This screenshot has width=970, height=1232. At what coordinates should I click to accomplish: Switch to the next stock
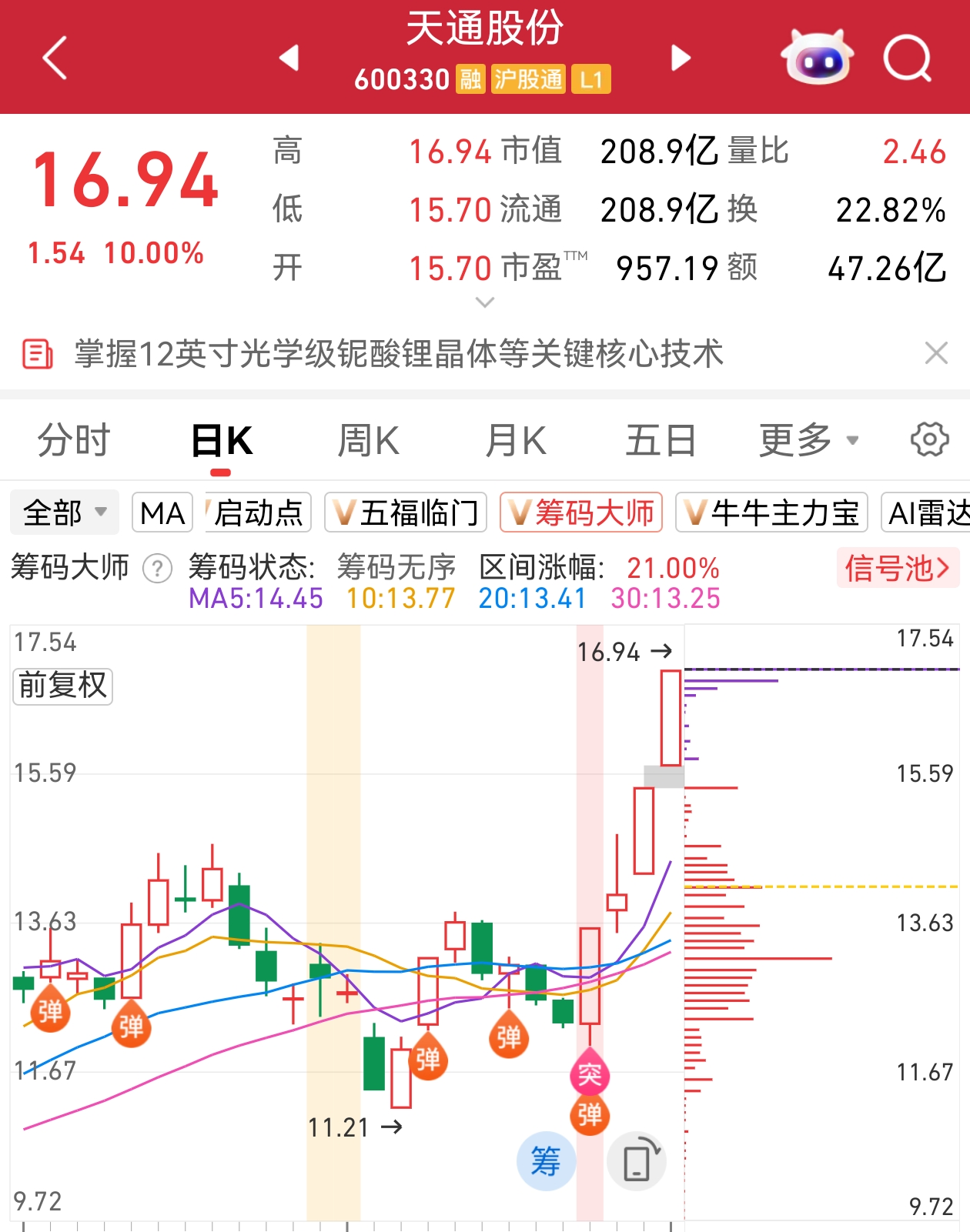click(x=681, y=58)
